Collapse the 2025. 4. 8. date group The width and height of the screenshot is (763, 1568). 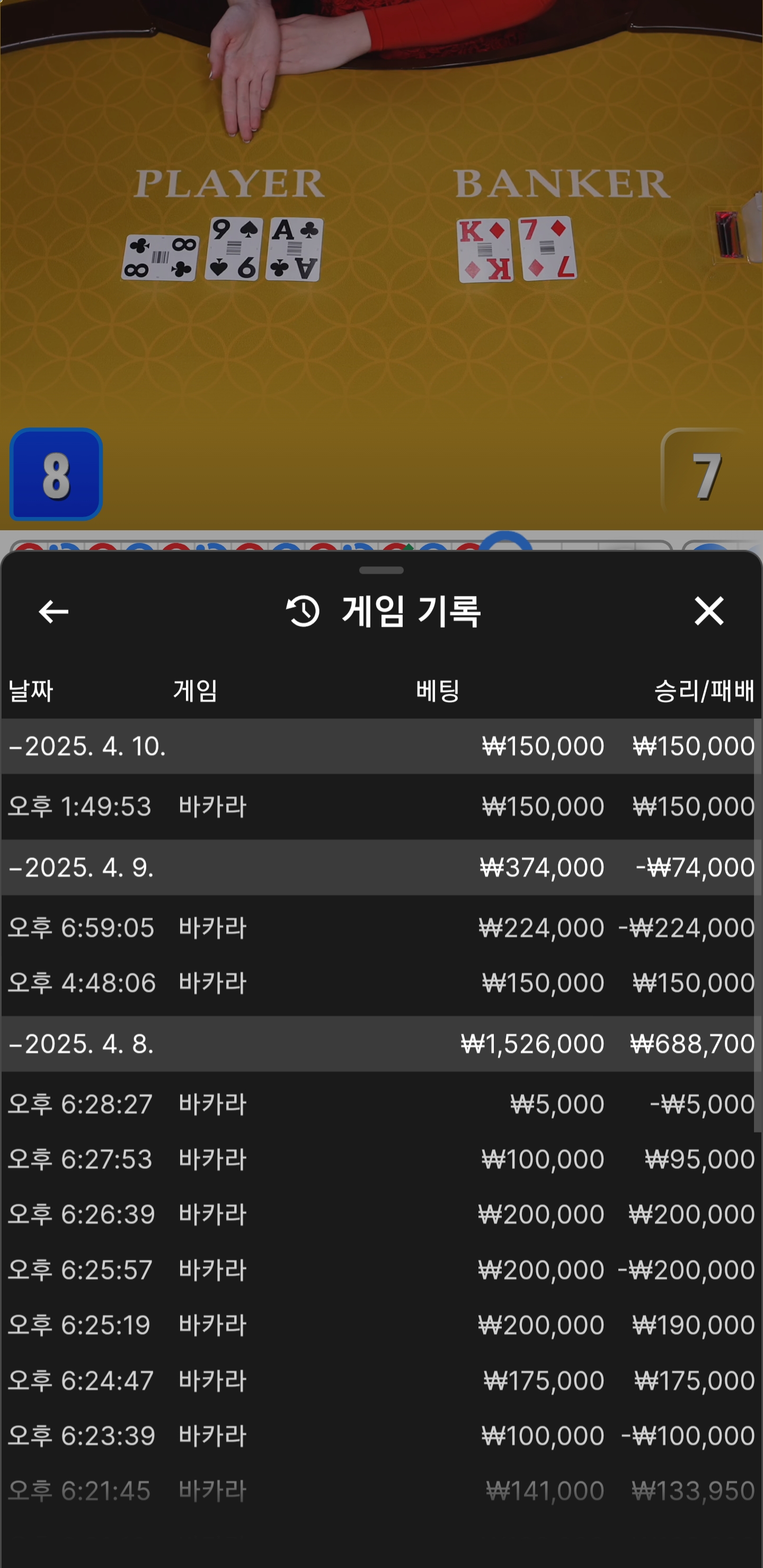point(82,1044)
